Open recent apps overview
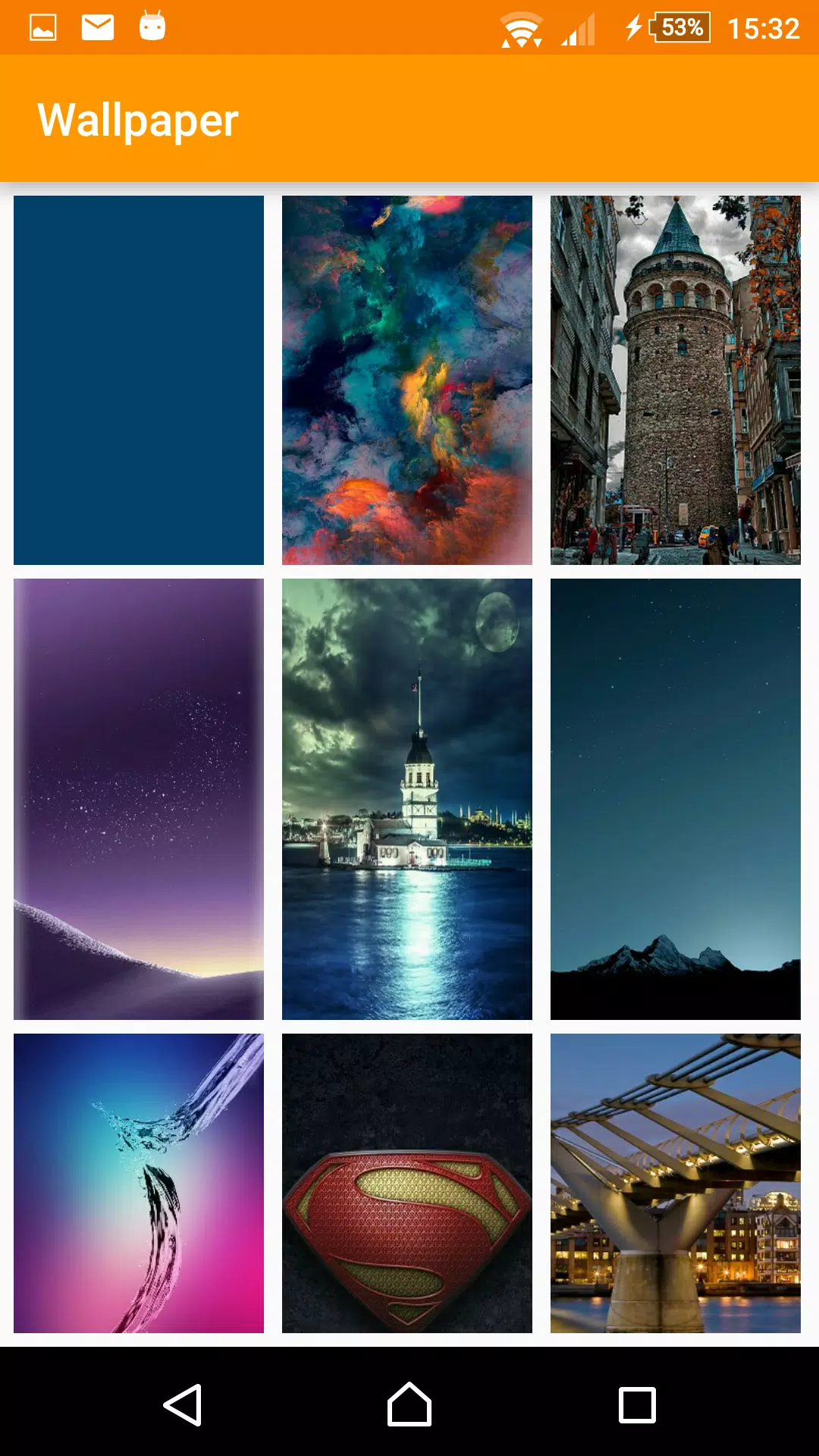The image size is (819, 1456). 637,1404
